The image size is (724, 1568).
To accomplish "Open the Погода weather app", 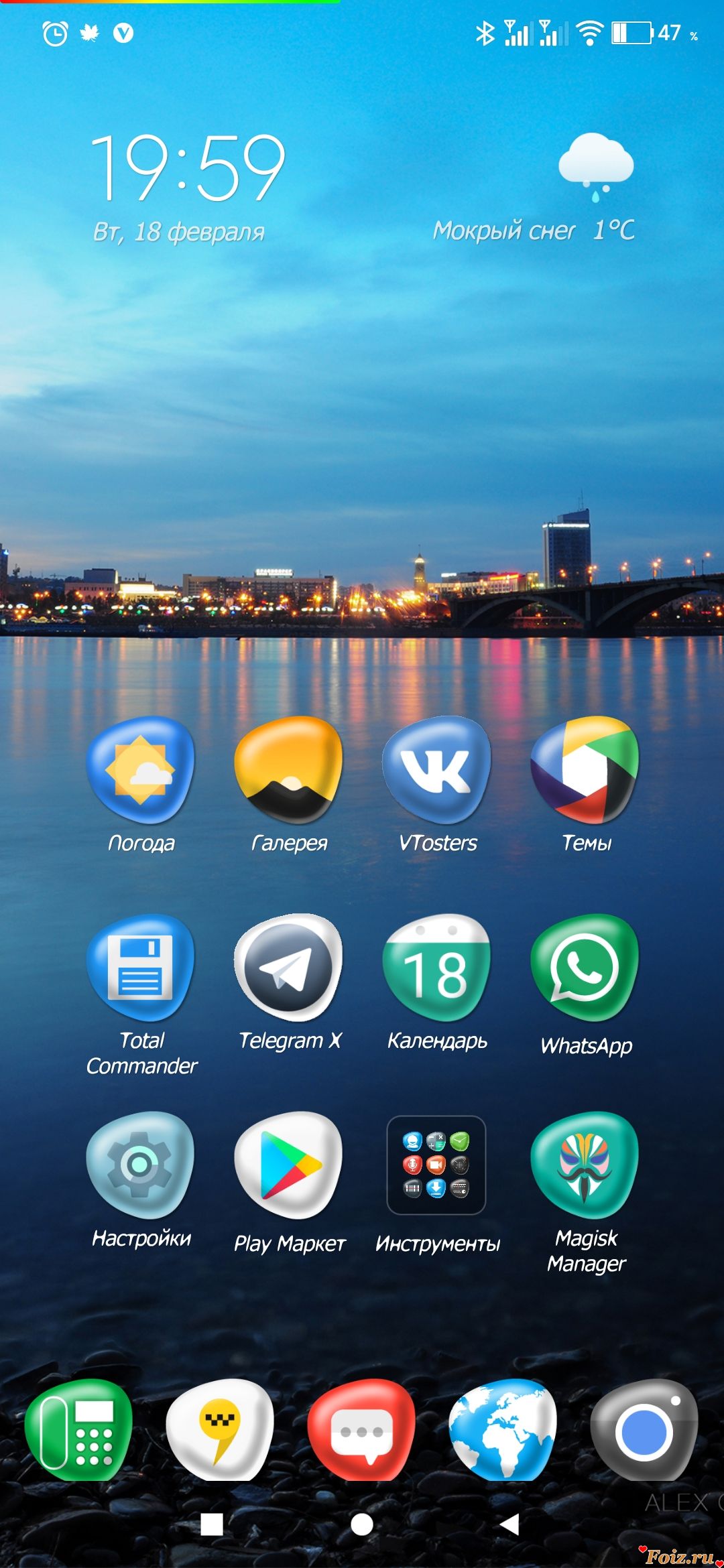I will [141, 771].
